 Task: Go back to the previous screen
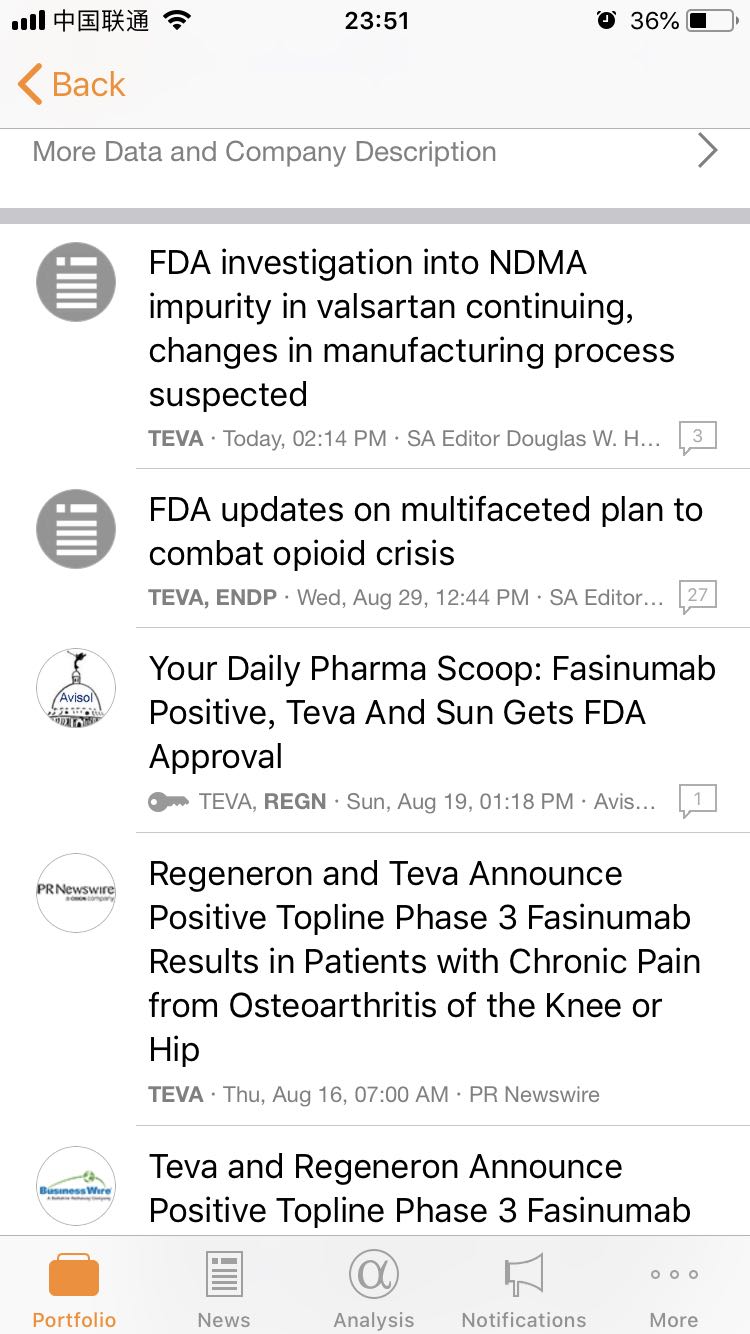point(72,85)
